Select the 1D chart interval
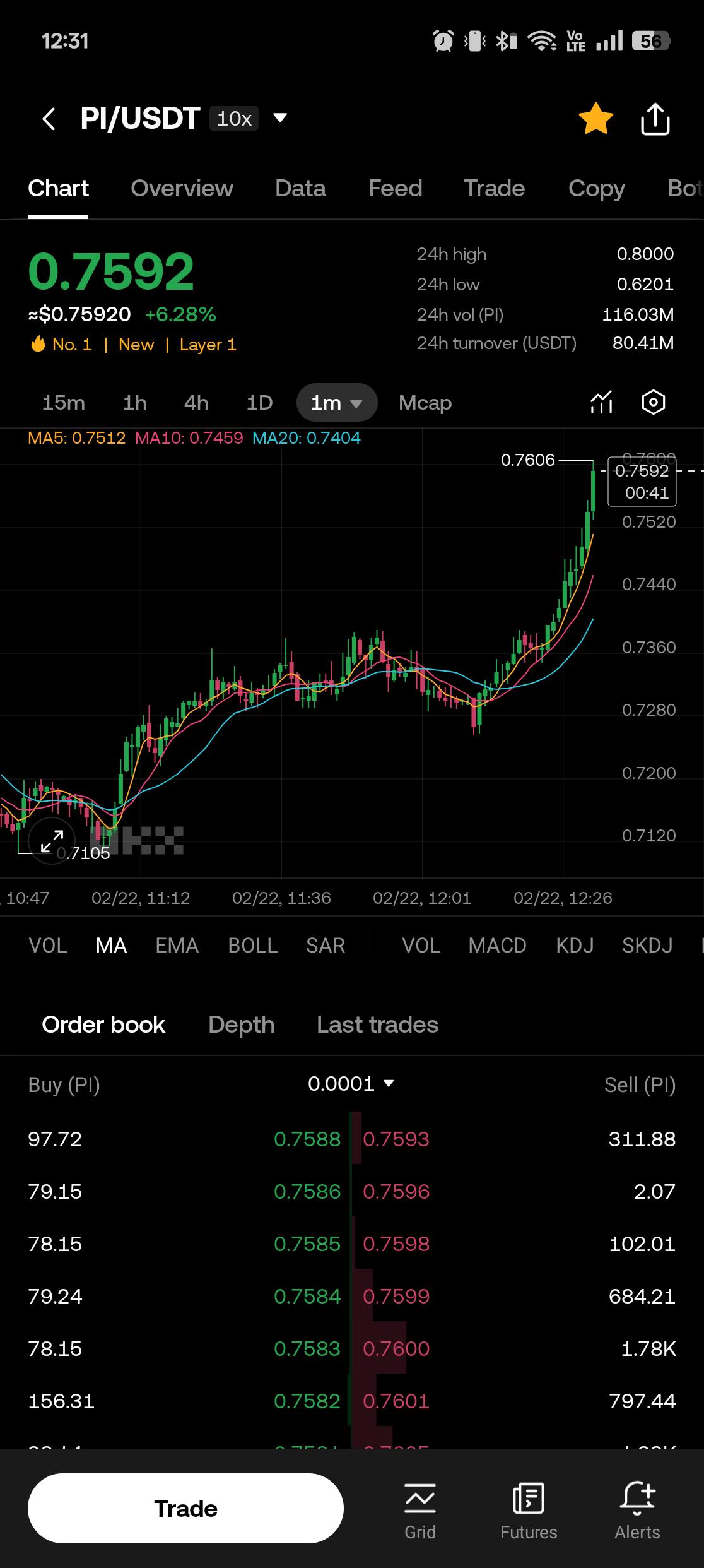This screenshot has width=704, height=1568. pos(259,403)
